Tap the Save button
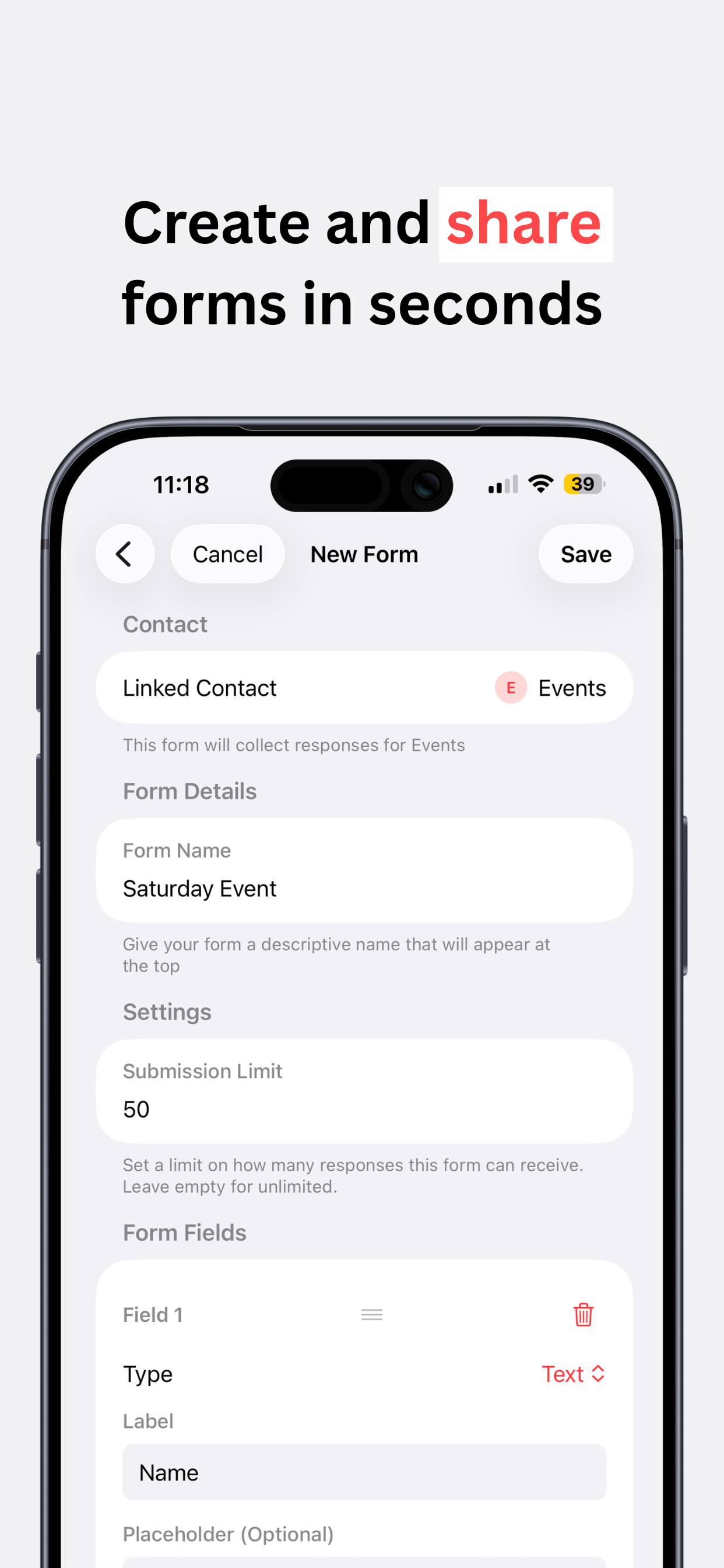Viewport: 724px width, 1568px height. pyautogui.click(x=585, y=554)
